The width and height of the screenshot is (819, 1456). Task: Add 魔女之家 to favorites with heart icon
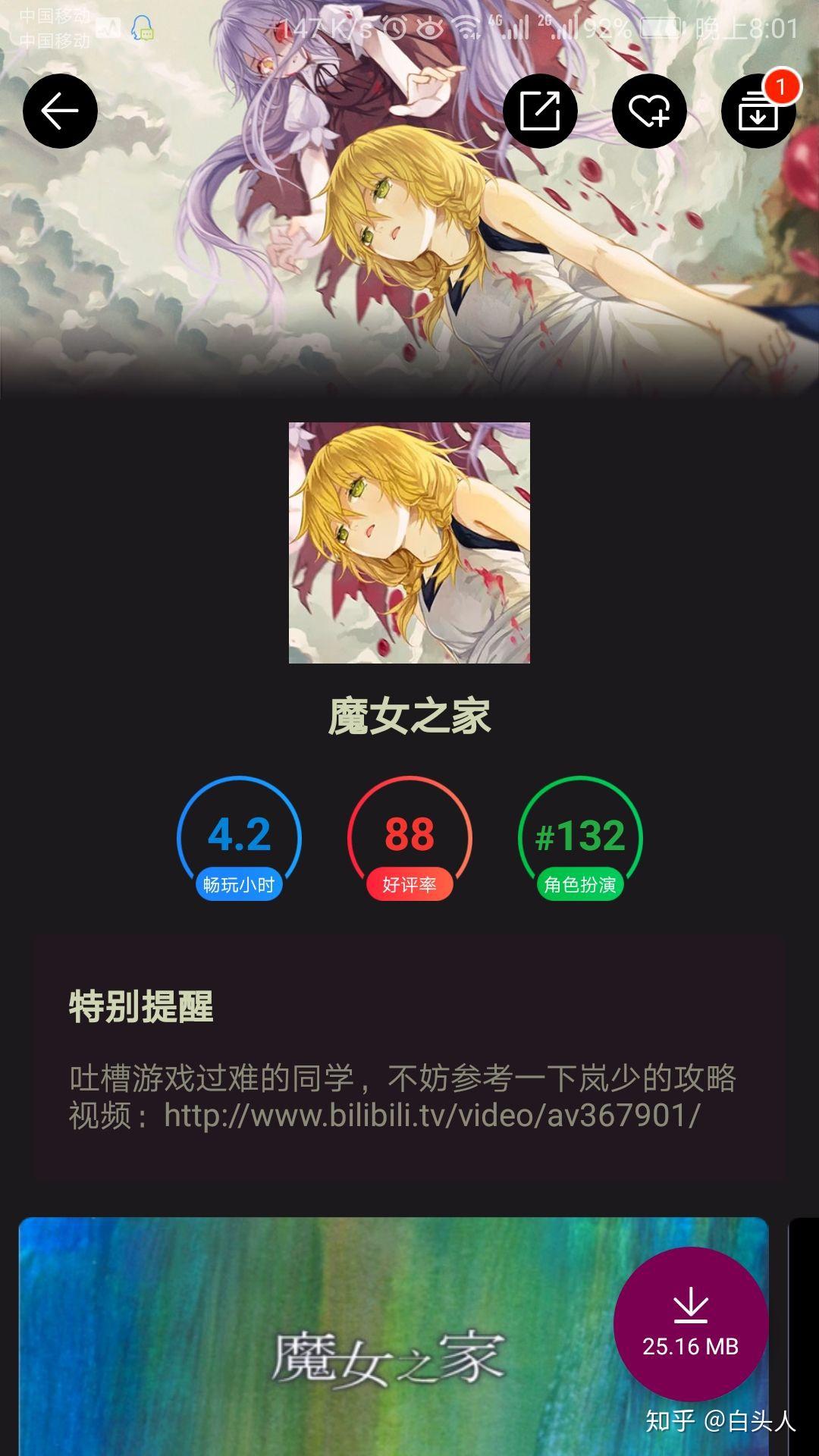(649, 111)
